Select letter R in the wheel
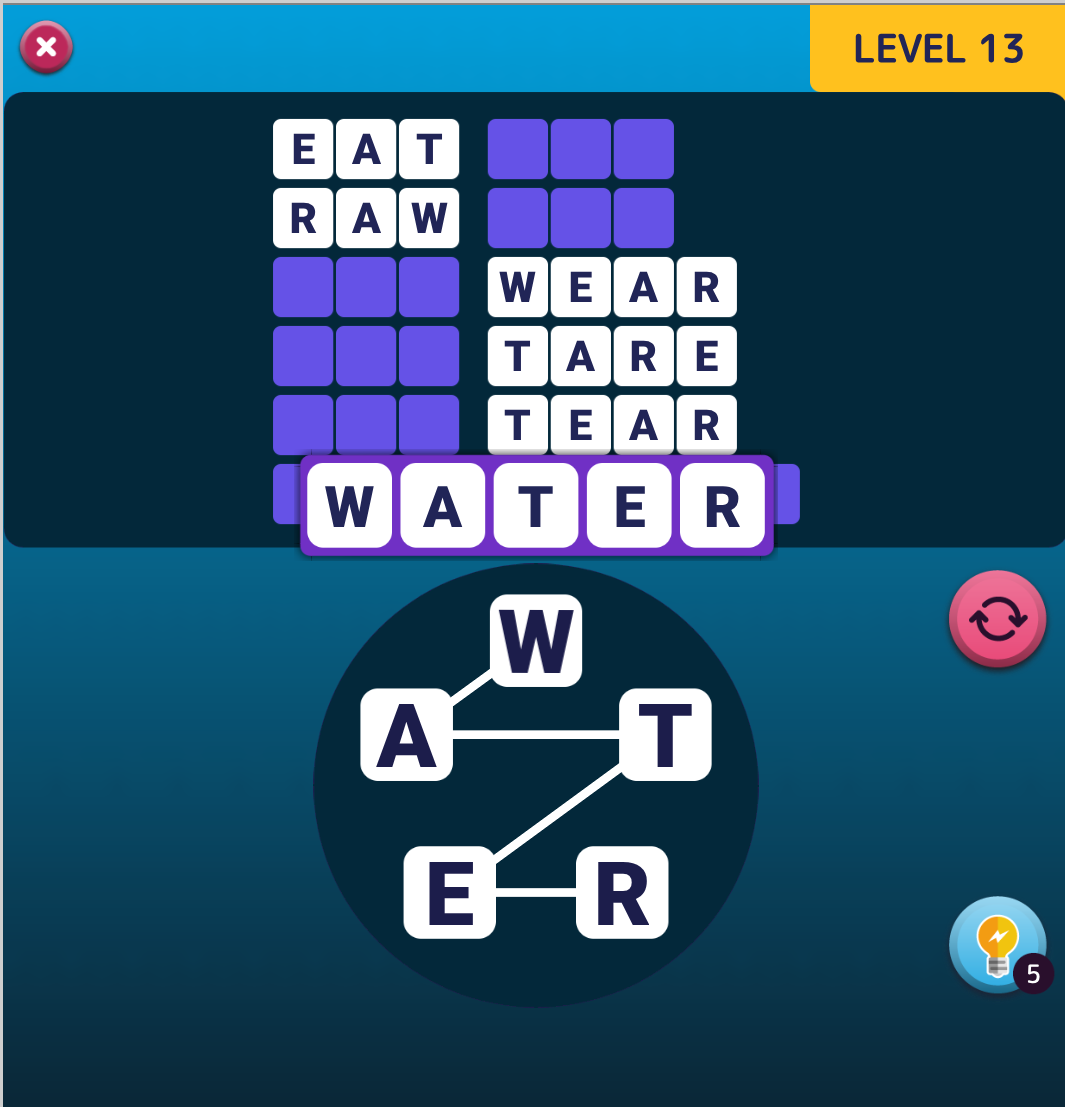Screen dimensions: 1065x1107 click(x=622, y=892)
